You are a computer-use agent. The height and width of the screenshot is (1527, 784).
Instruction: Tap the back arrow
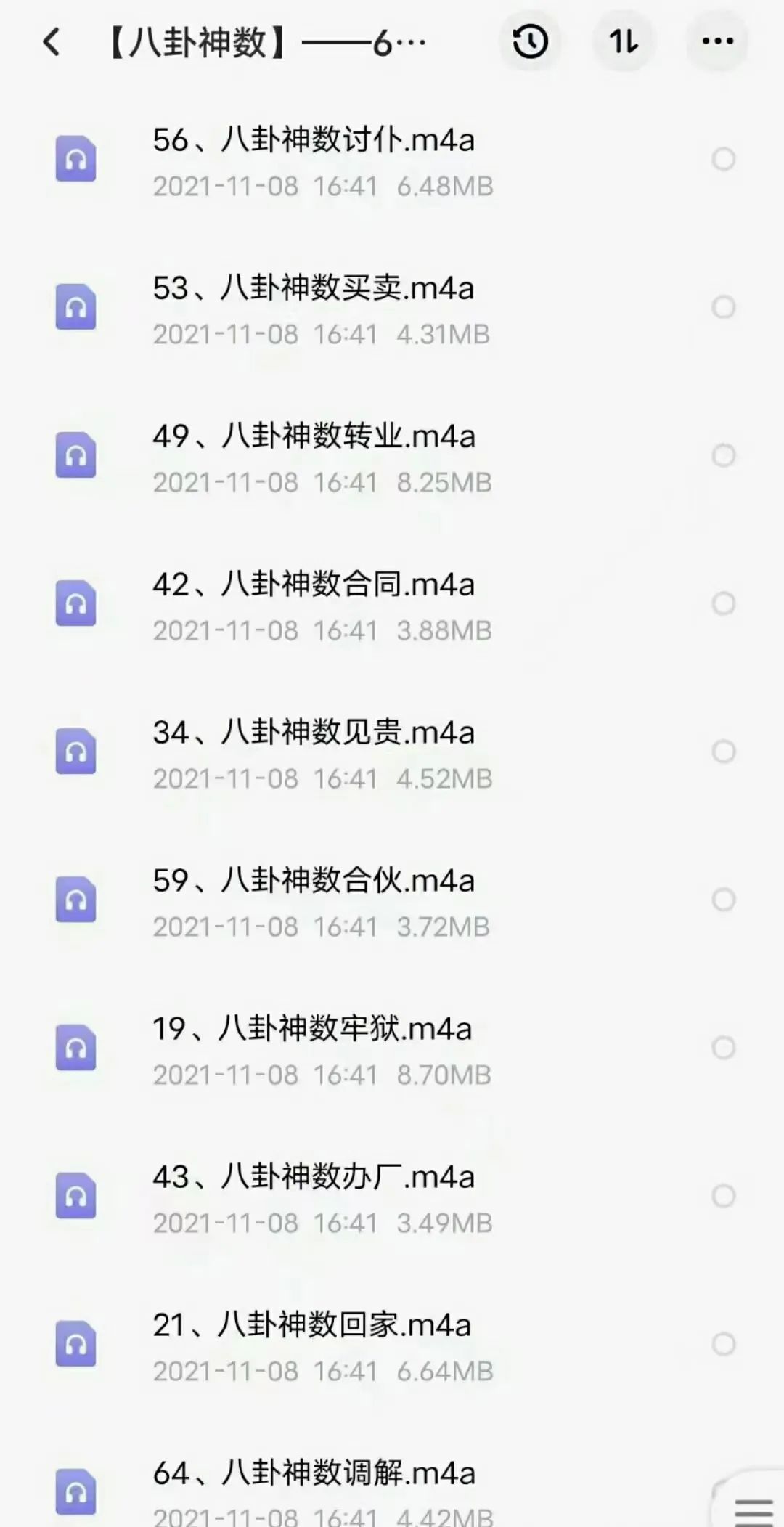pyautogui.click(x=52, y=41)
